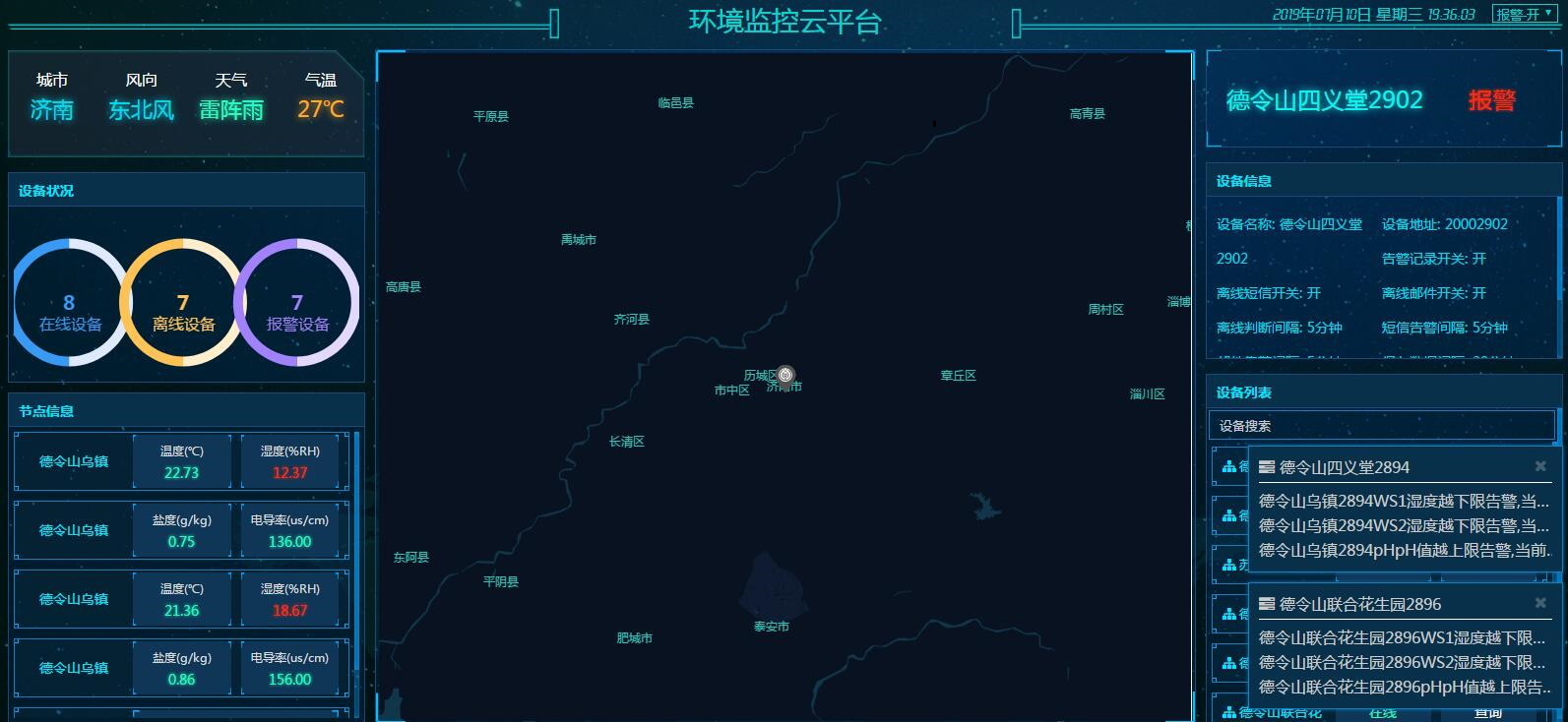
Task: Open the 离线设备 status ring
Action: [x=183, y=303]
